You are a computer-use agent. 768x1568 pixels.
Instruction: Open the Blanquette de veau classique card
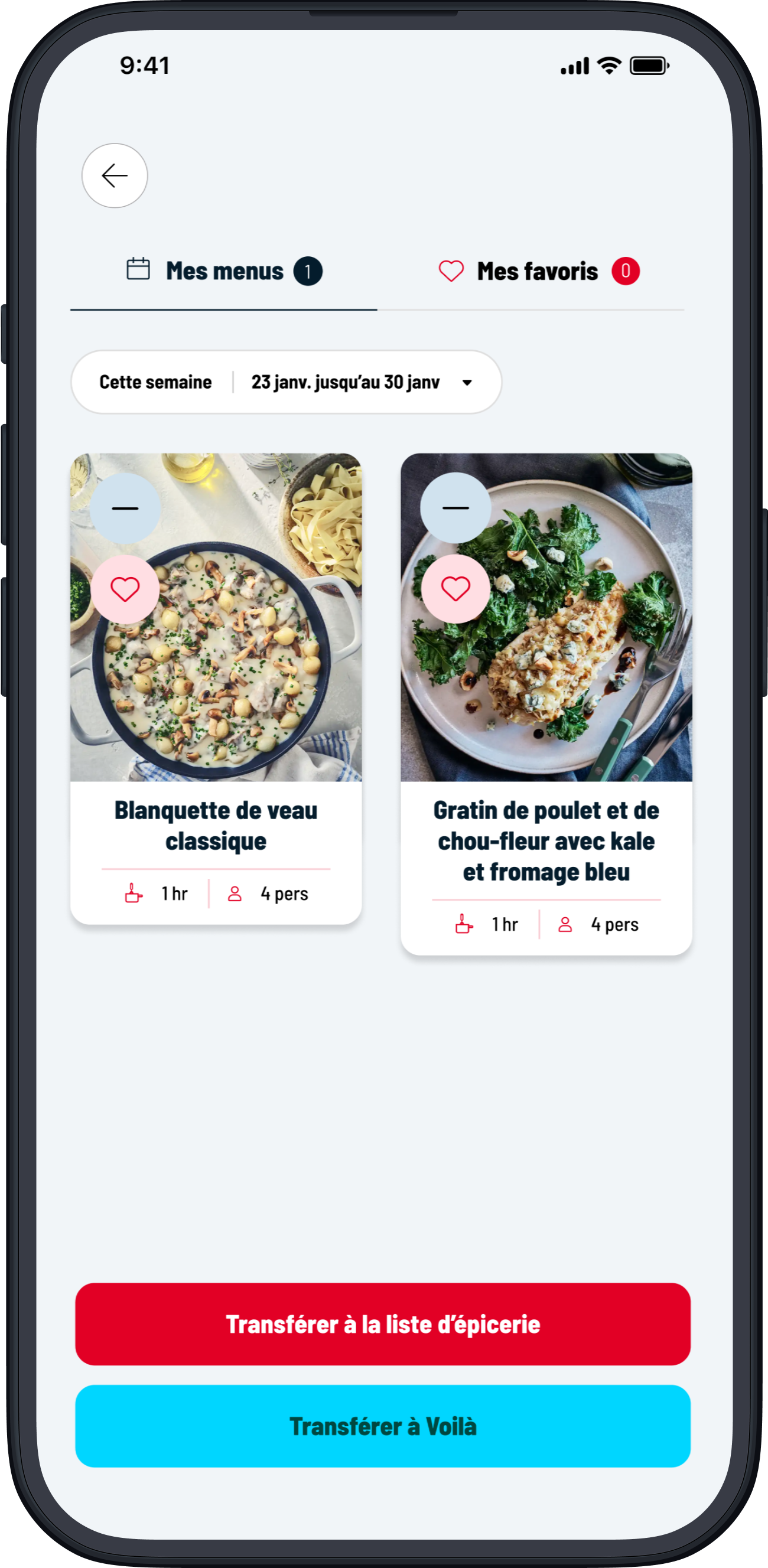tap(216, 826)
